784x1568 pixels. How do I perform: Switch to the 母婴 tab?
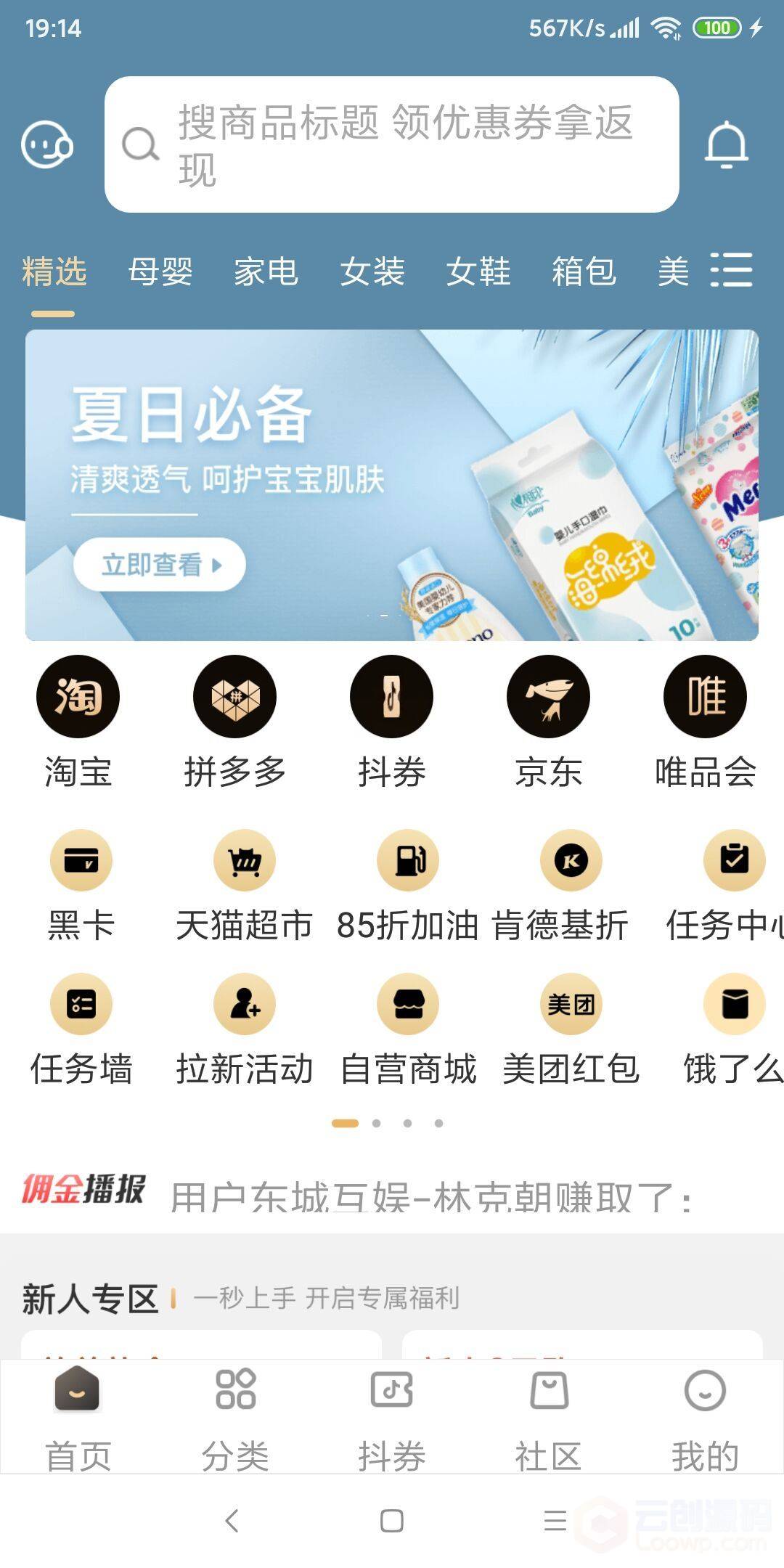160,272
